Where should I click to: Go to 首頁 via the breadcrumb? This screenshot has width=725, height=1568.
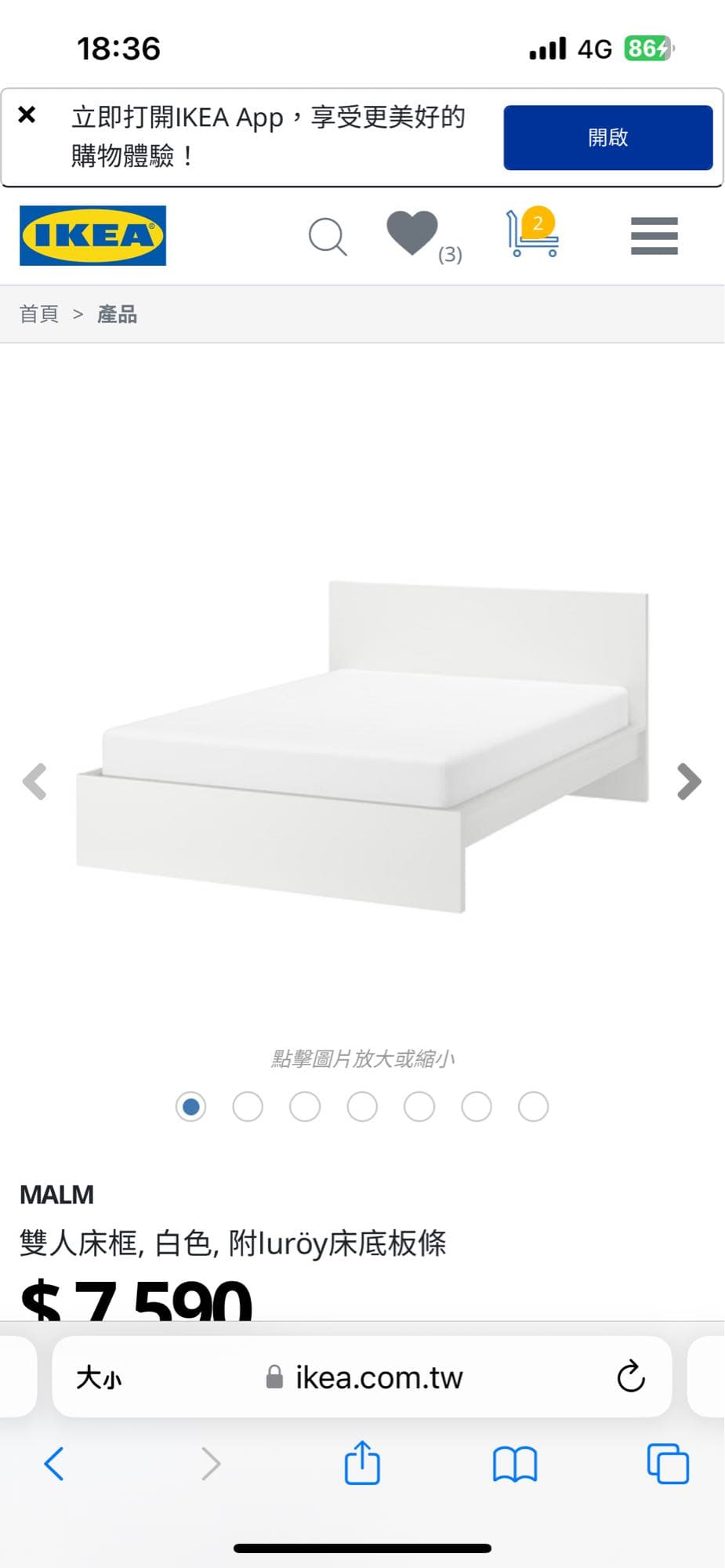point(39,314)
